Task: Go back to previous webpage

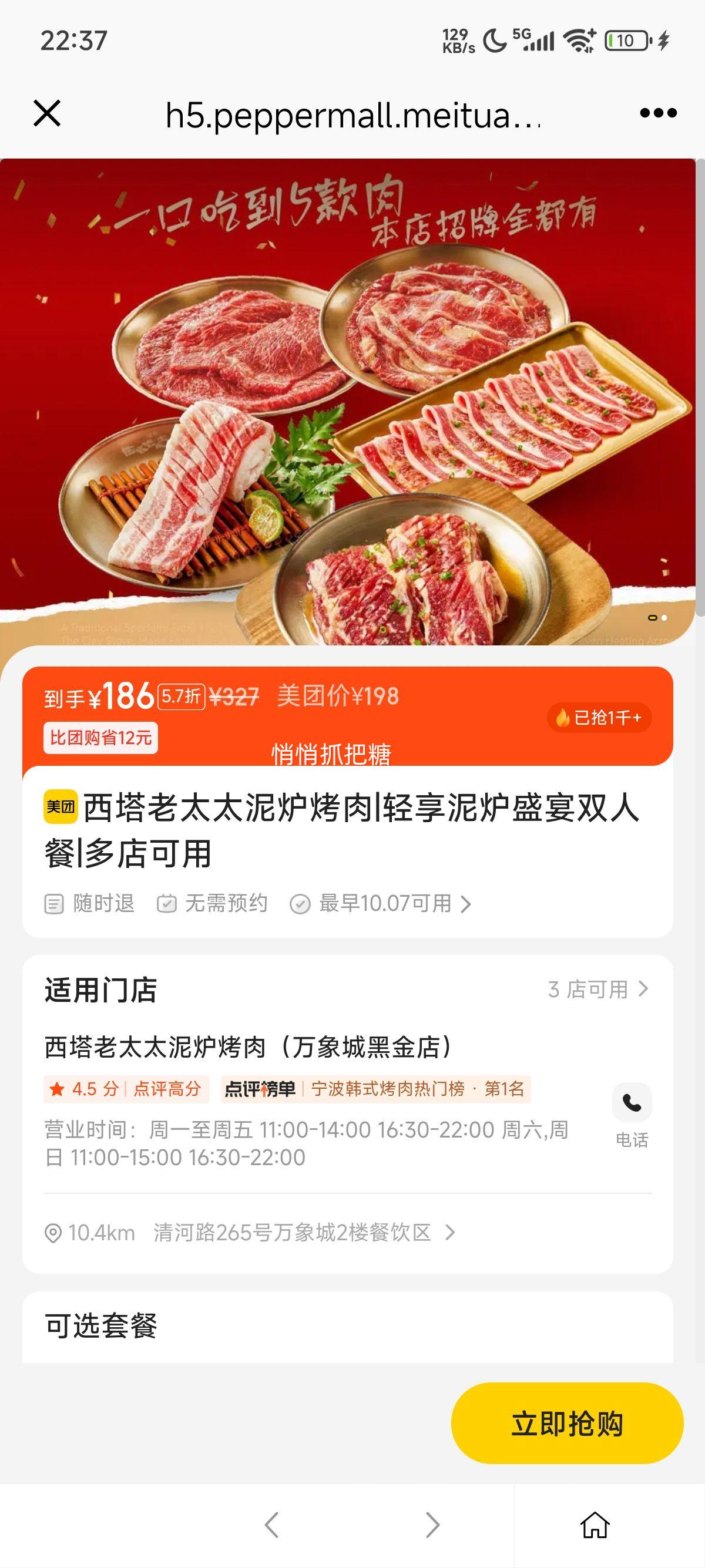Action: point(271,1525)
